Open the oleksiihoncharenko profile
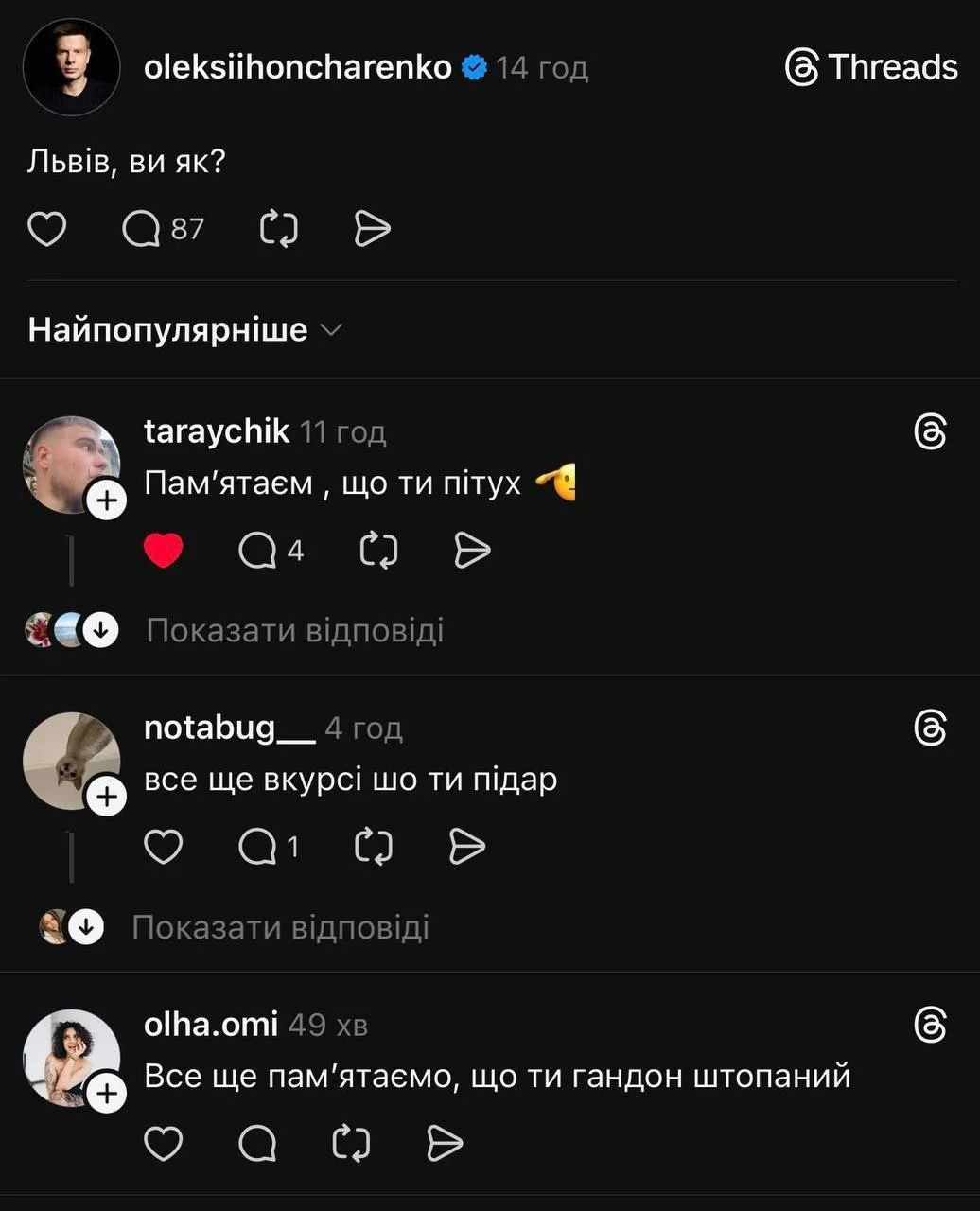980x1211 pixels. pyautogui.click(x=297, y=67)
